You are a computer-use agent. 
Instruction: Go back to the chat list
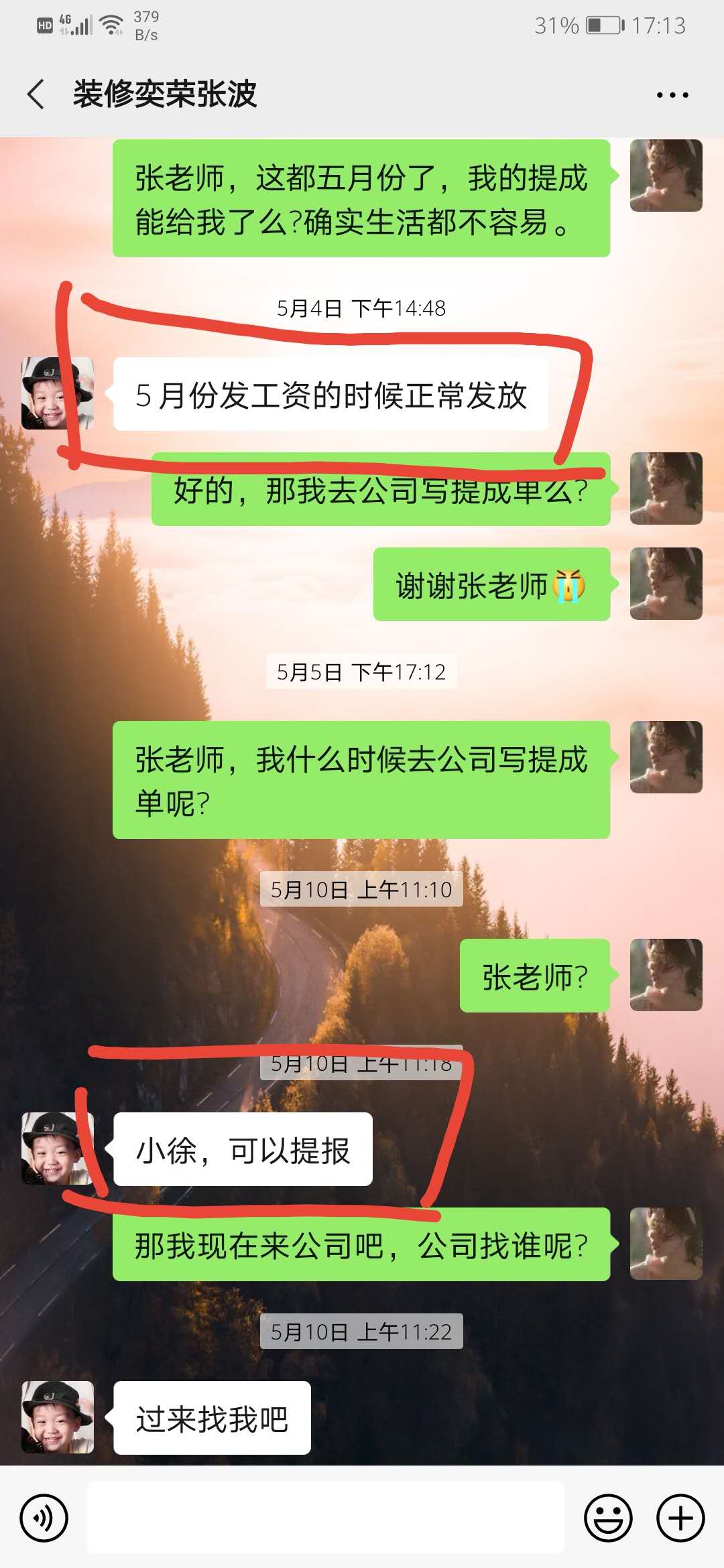click(37, 94)
